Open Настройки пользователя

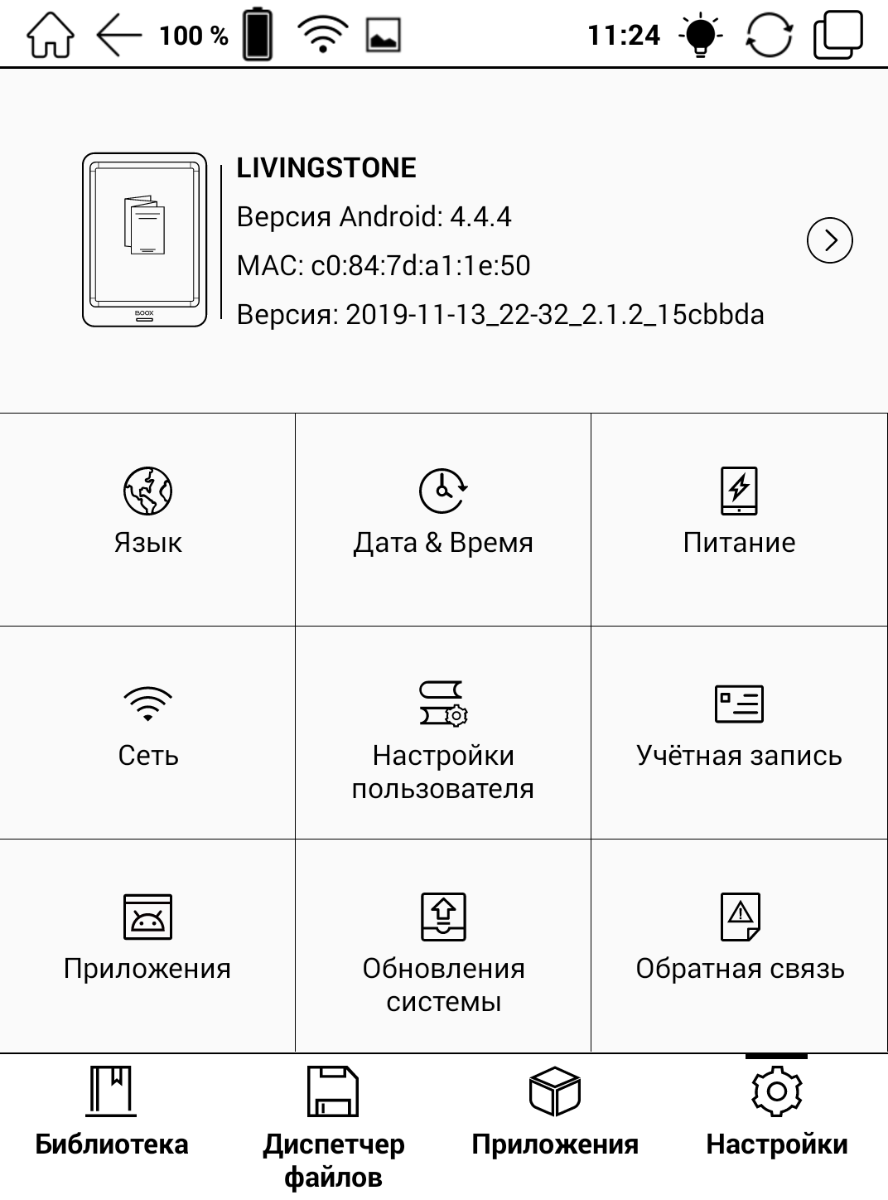(x=443, y=740)
